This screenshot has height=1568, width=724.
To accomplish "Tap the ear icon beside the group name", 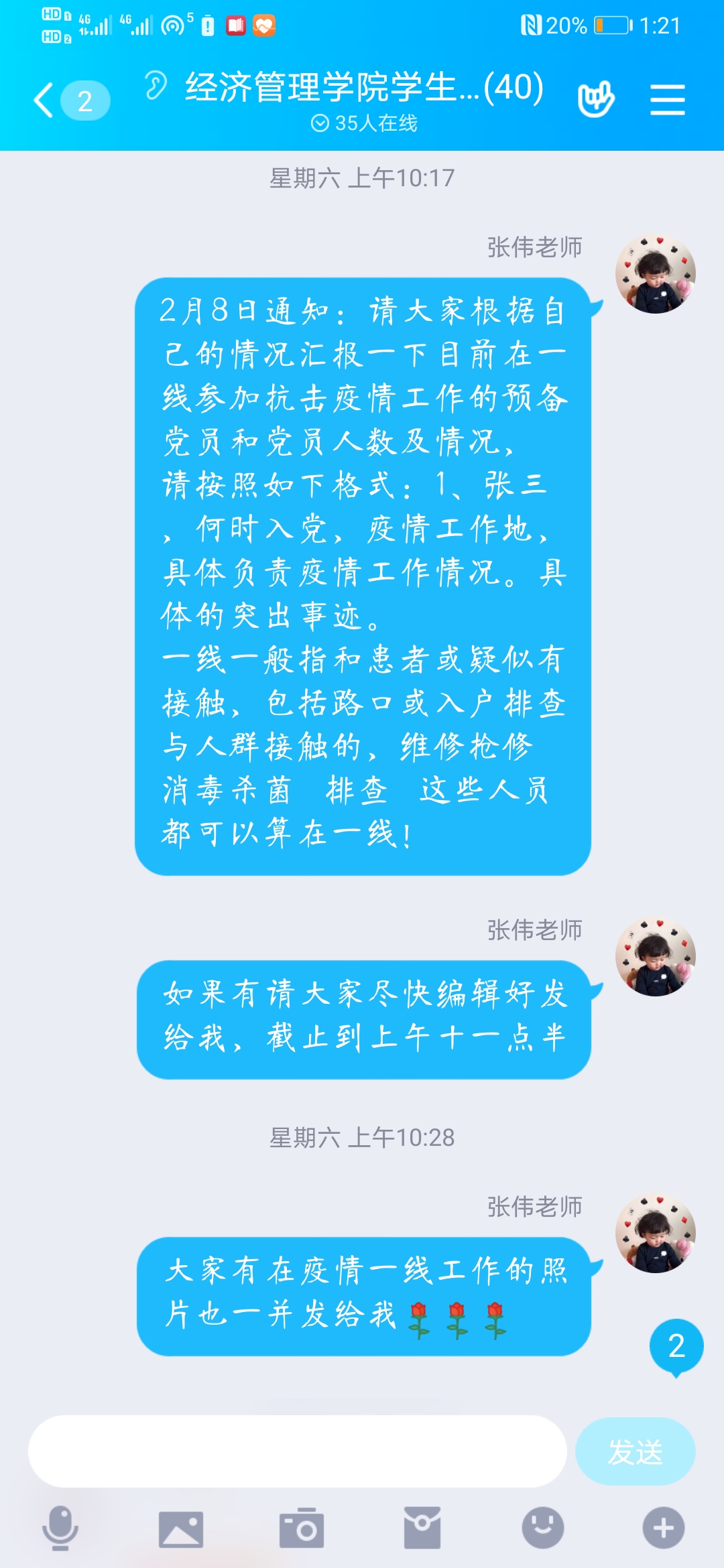I will click(156, 86).
